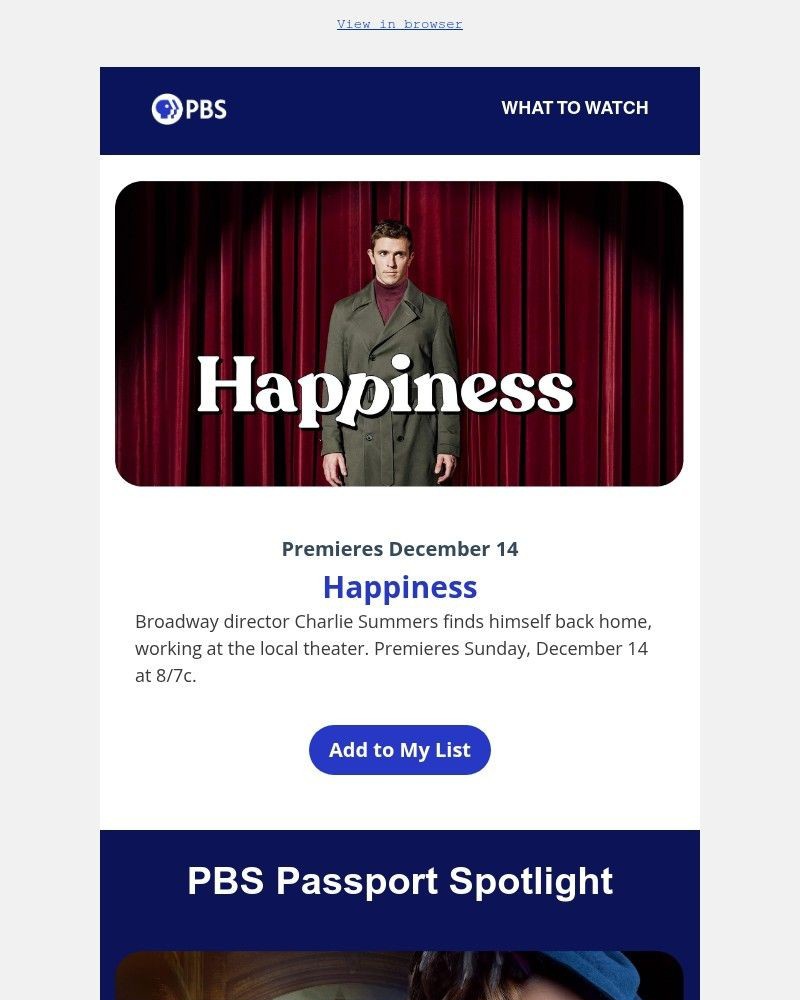Click the Broadway director description text
Image resolution: width=800 pixels, height=1000 pixels.
(393, 648)
